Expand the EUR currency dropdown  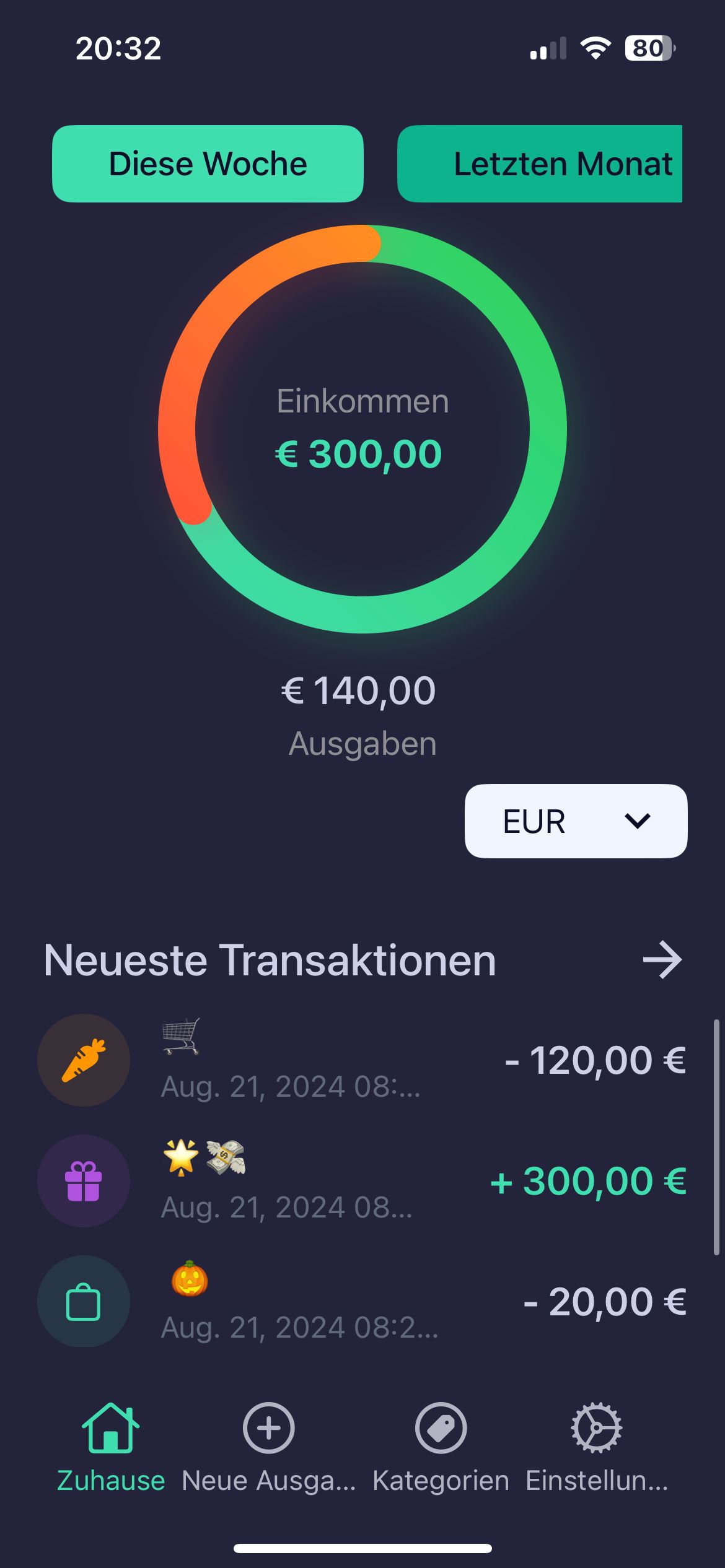pos(576,821)
